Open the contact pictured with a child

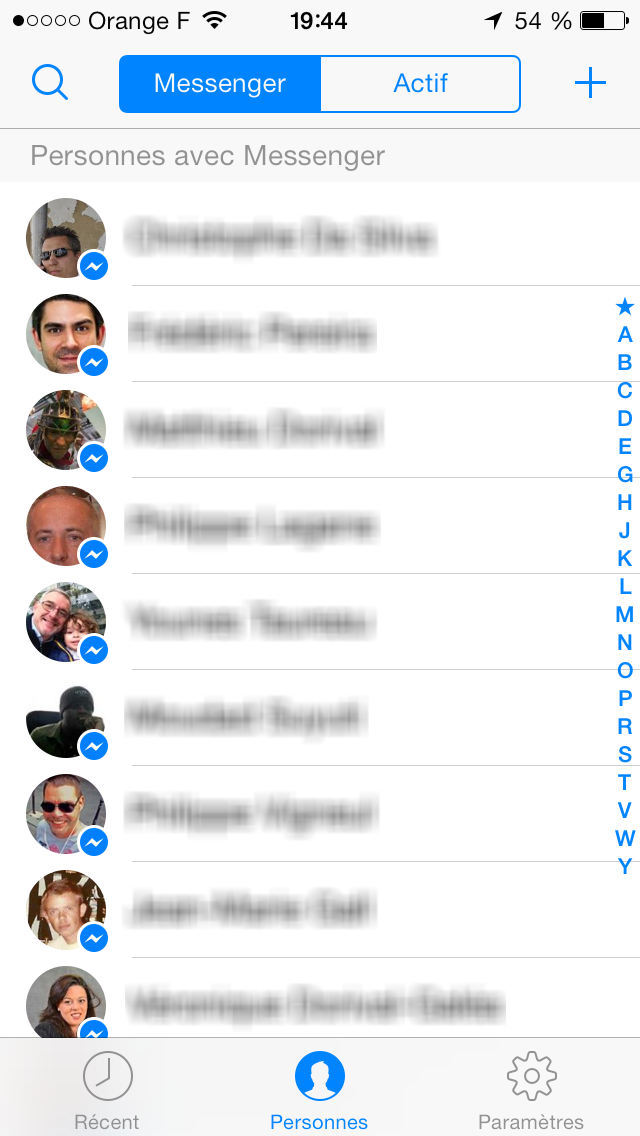click(320, 622)
